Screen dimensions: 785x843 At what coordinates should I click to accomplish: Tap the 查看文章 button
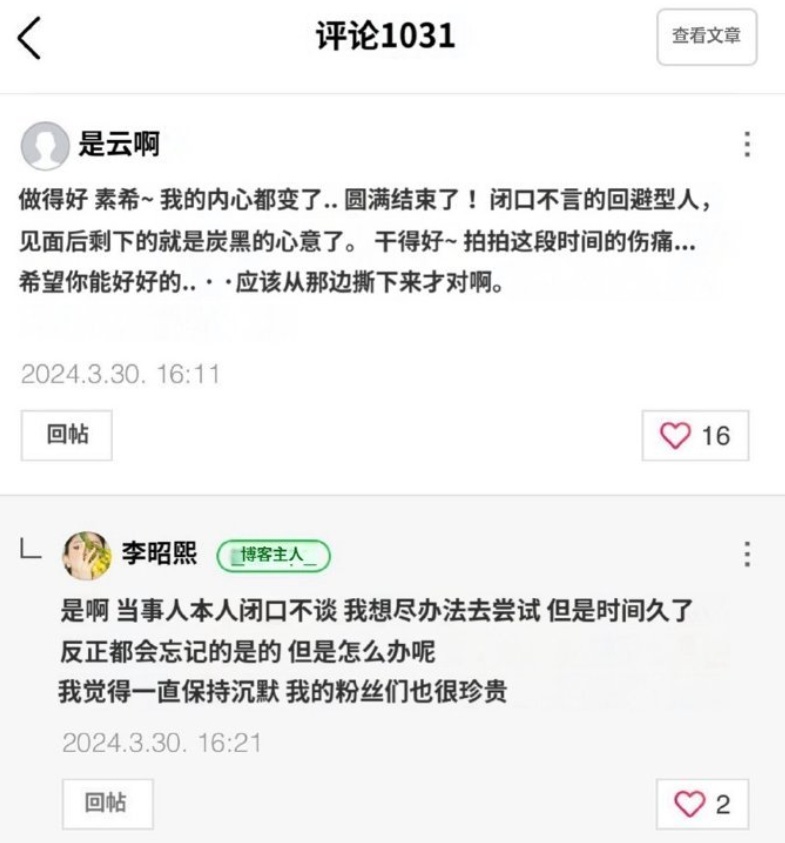[706, 37]
